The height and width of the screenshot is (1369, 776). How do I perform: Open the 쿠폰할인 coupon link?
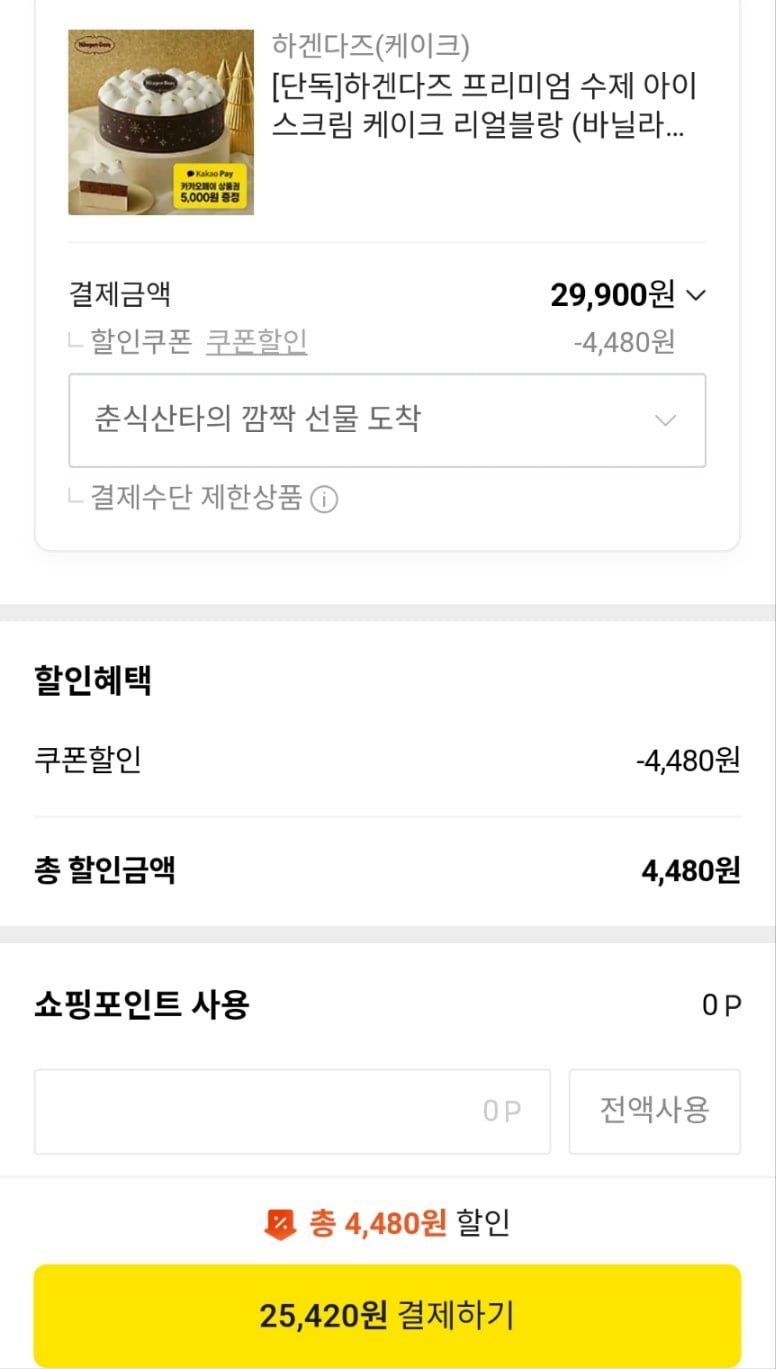256,343
